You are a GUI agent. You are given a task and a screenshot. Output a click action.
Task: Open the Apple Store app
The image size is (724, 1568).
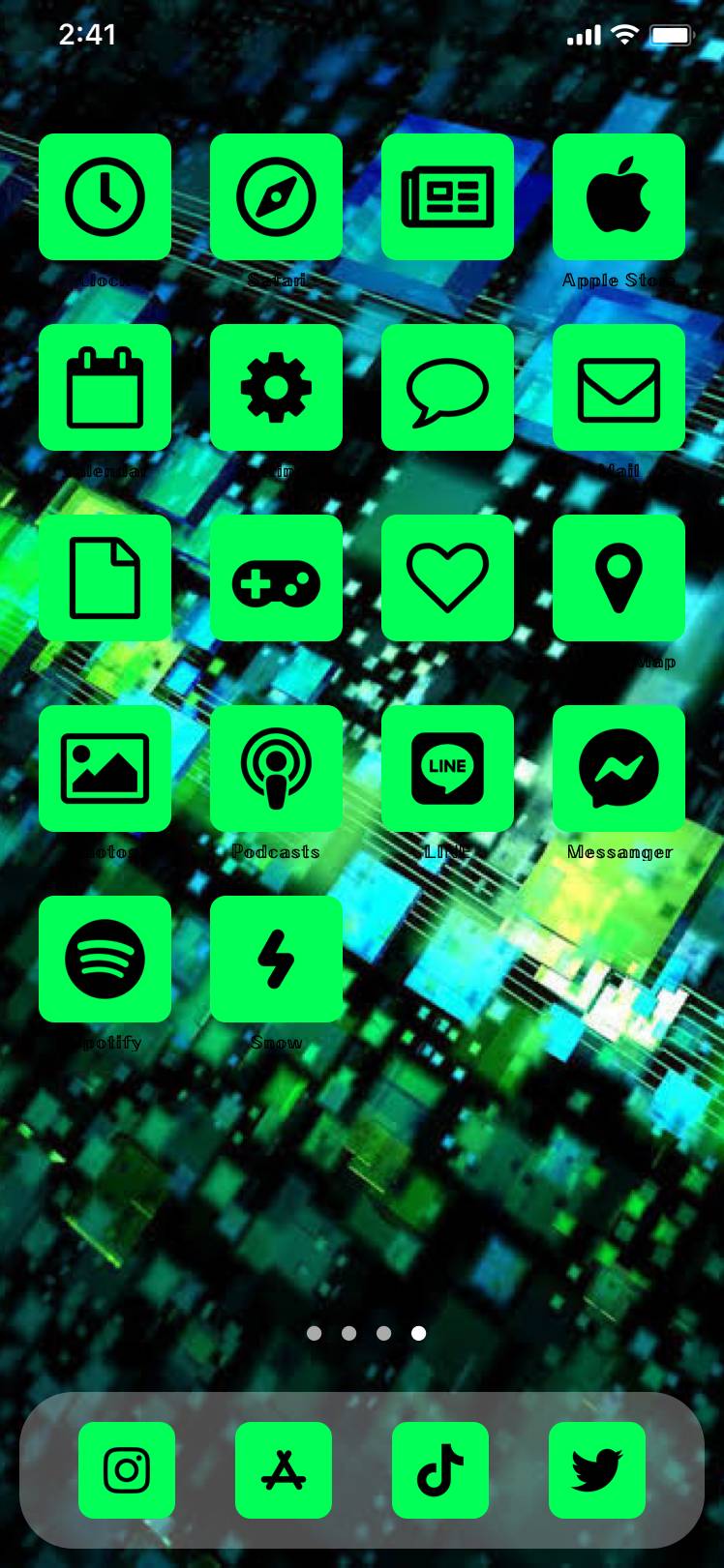(x=618, y=197)
